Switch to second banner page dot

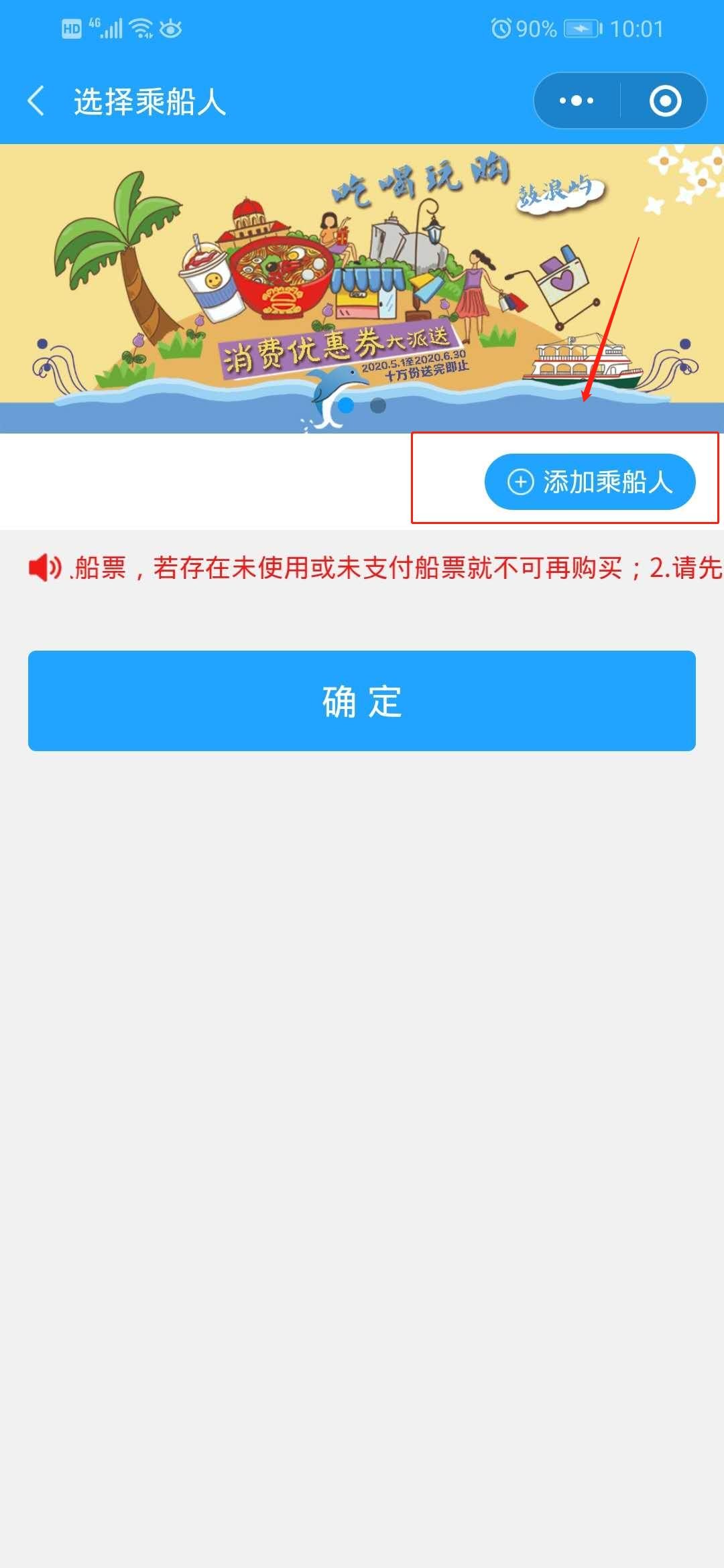tap(378, 405)
